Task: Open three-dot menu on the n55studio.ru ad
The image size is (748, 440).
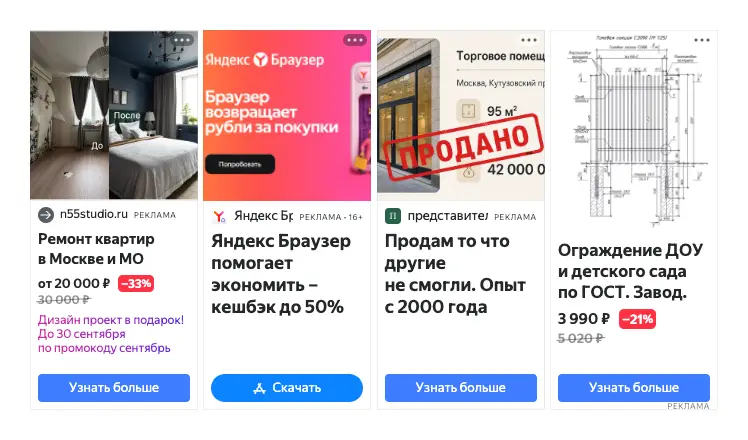Action: [182, 40]
